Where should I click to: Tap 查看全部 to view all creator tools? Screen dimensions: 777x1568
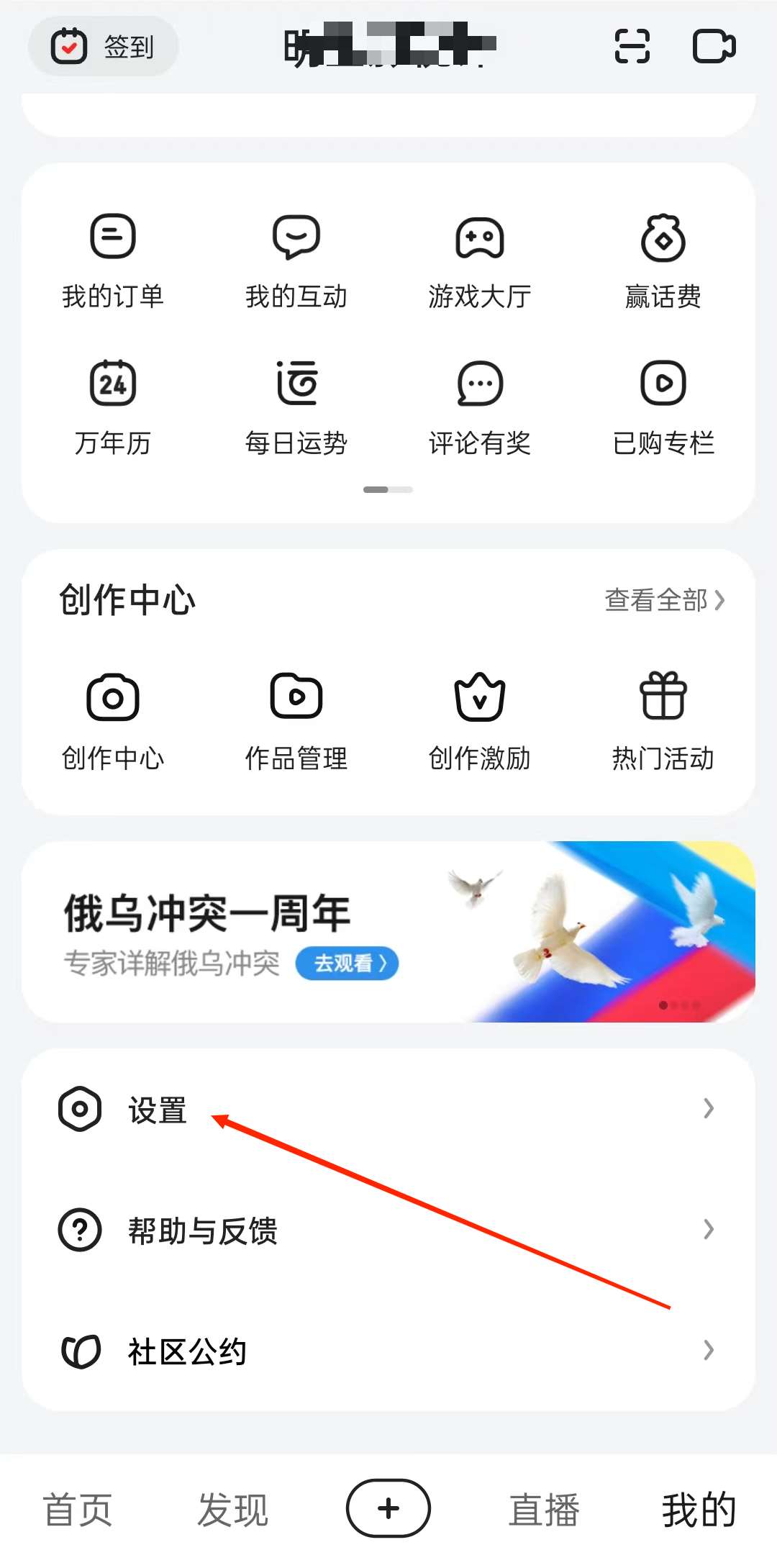[664, 600]
